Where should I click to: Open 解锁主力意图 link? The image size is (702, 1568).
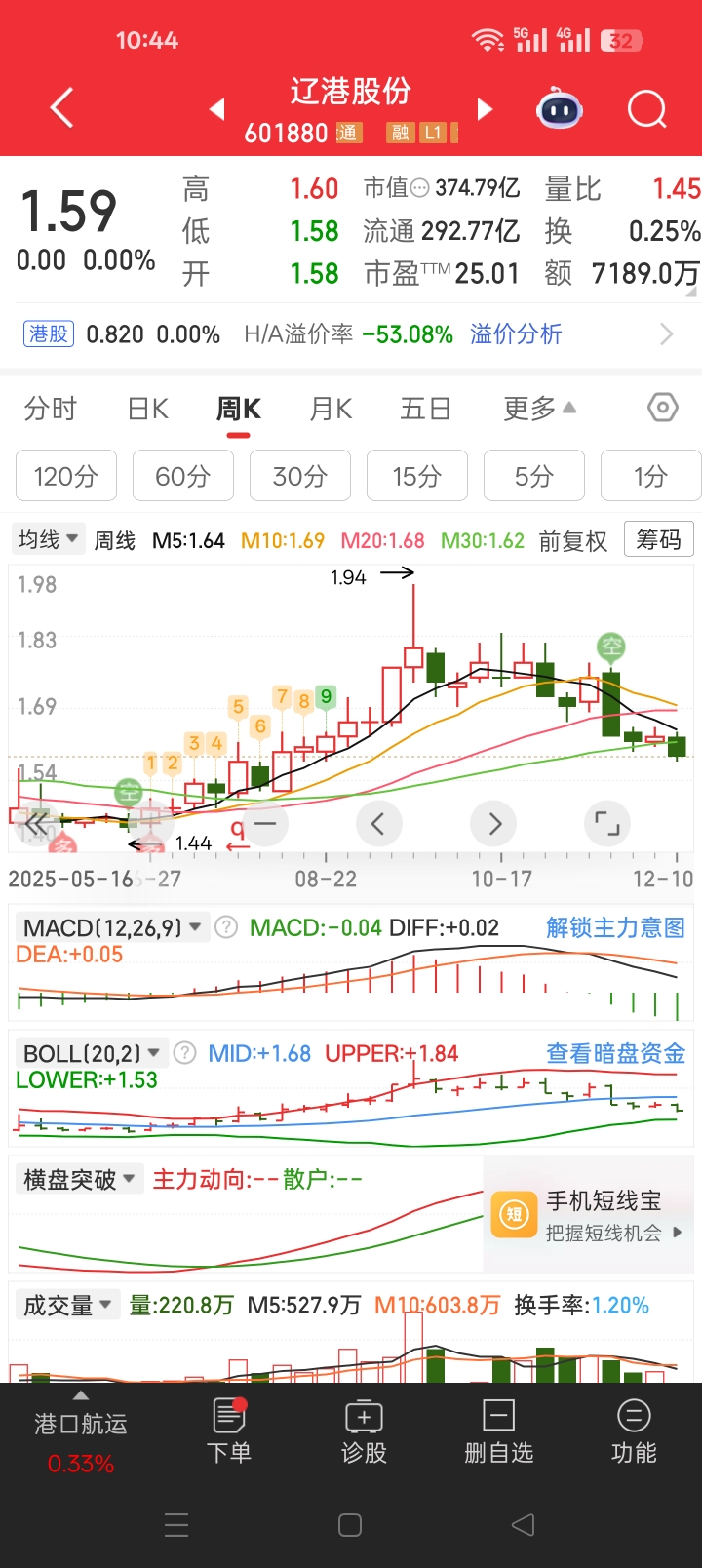point(616,927)
